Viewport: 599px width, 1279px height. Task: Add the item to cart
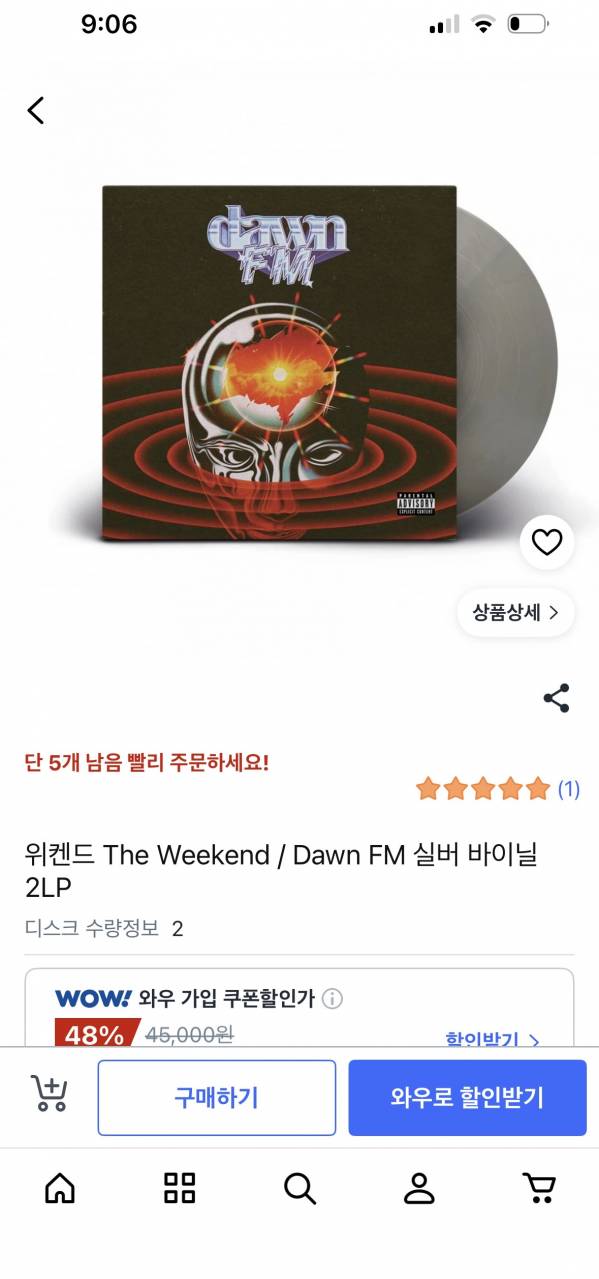coord(50,1094)
